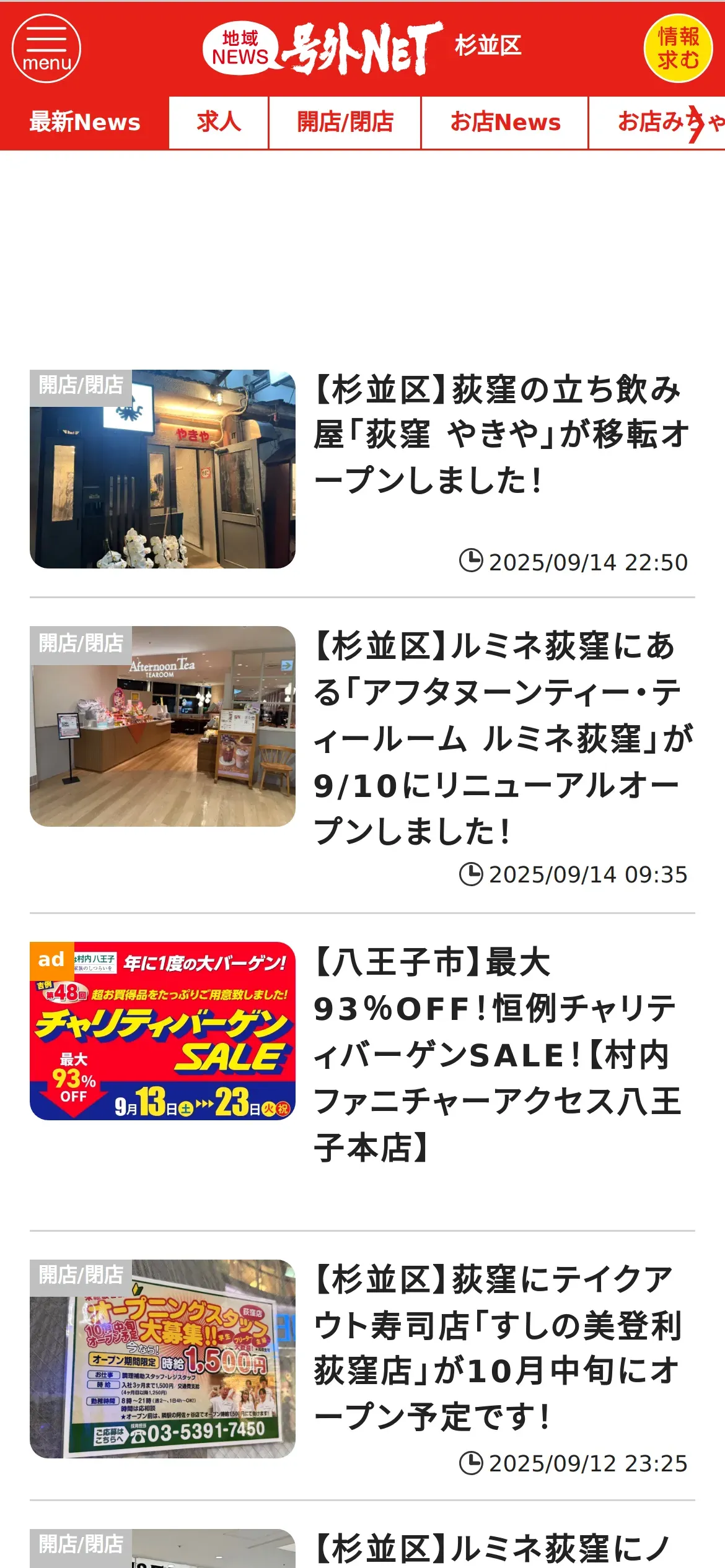Image resolution: width=725 pixels, height=1568 pixels.
Task: Switch to the 求人 tab
Action: pyautogui.click(x=219, y=123)
